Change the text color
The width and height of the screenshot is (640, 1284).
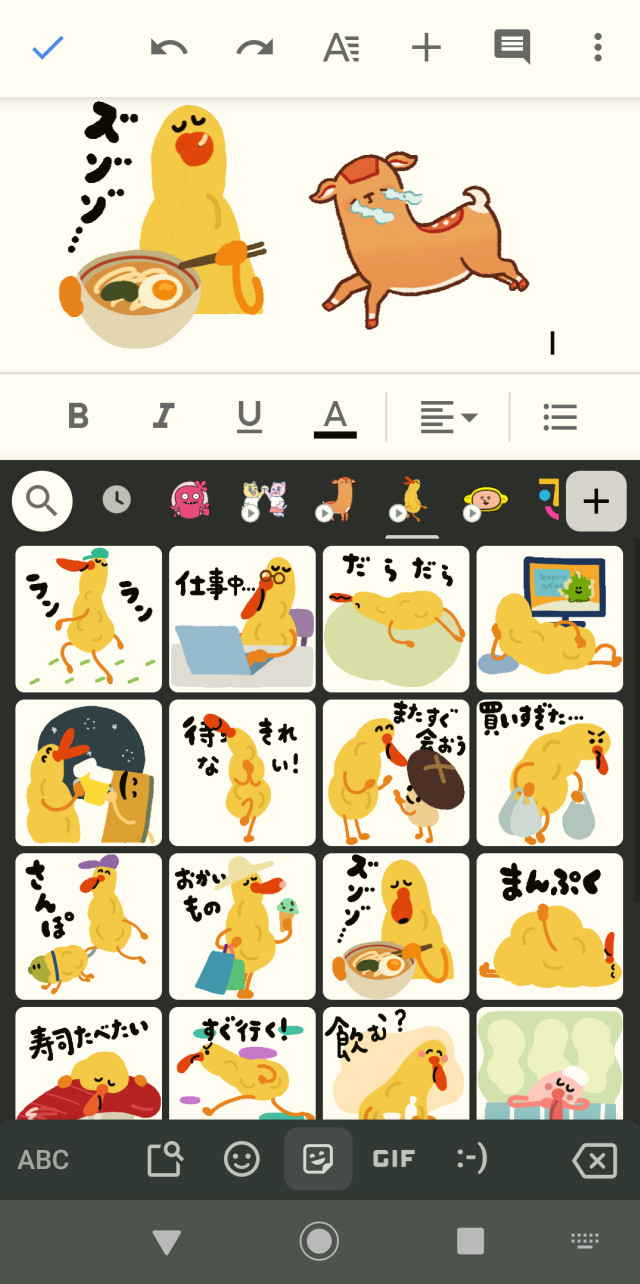coord(335,416)
